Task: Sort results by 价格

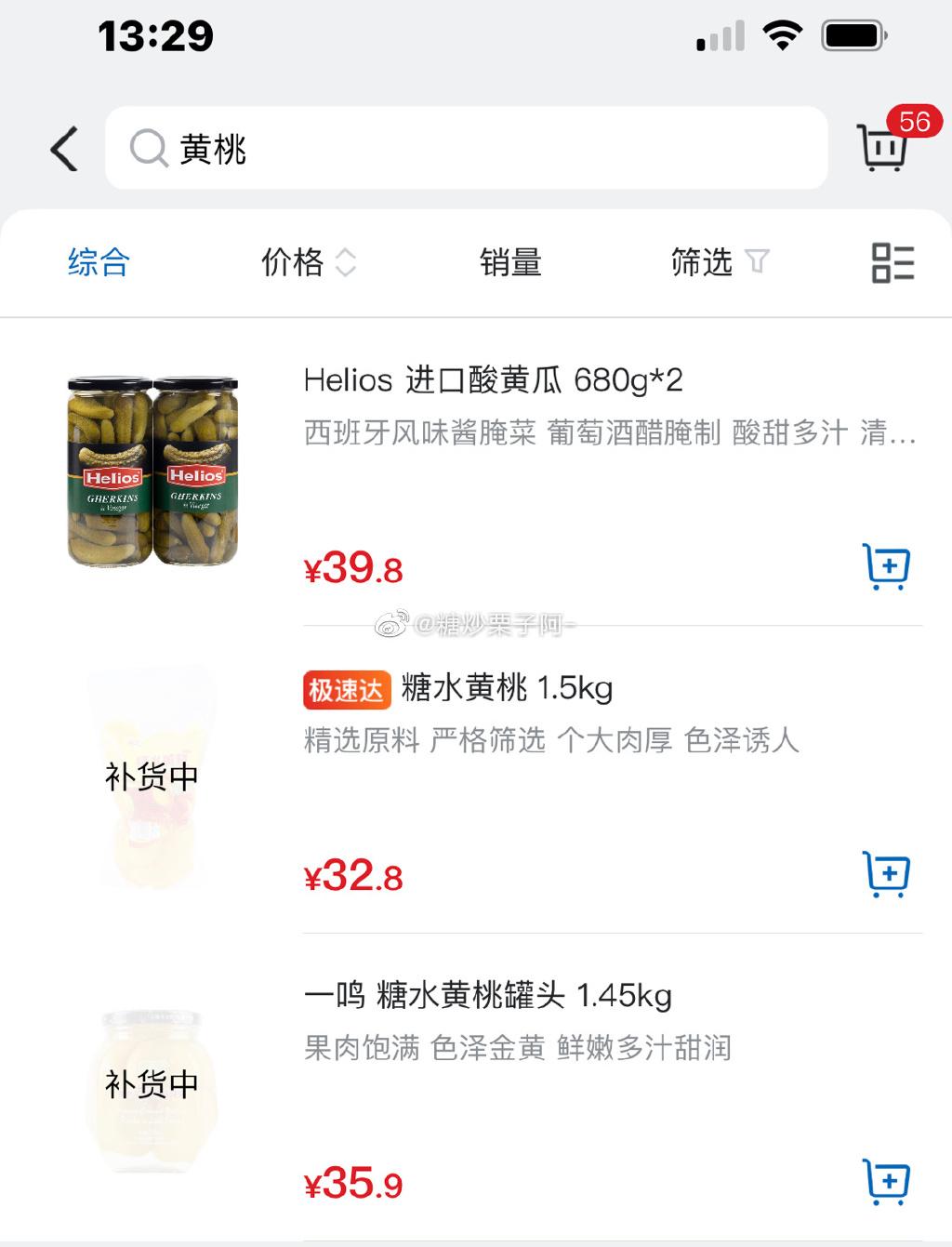Action: point(307,262)
